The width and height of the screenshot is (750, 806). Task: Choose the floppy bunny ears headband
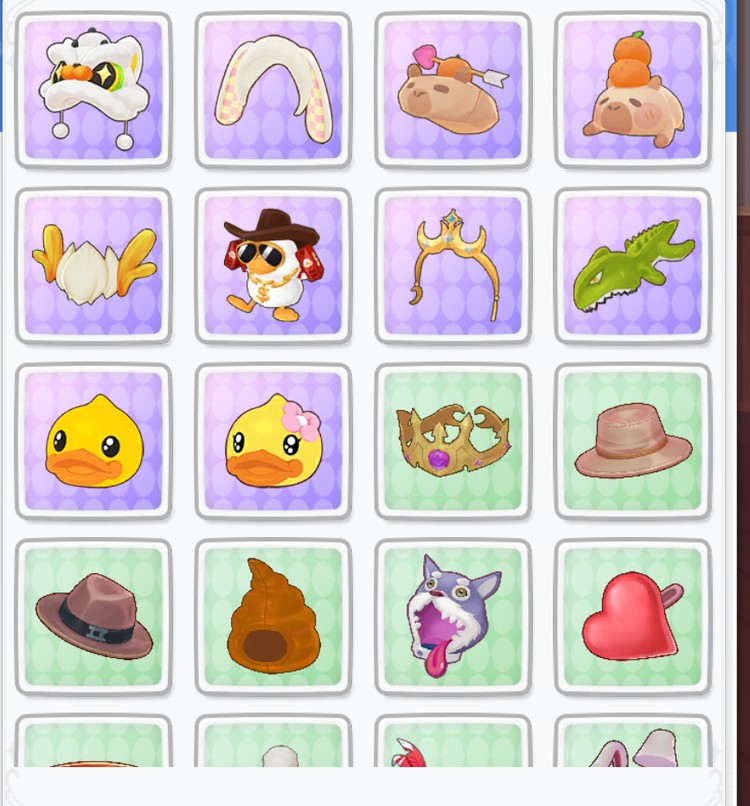click(x=273, y=90)
